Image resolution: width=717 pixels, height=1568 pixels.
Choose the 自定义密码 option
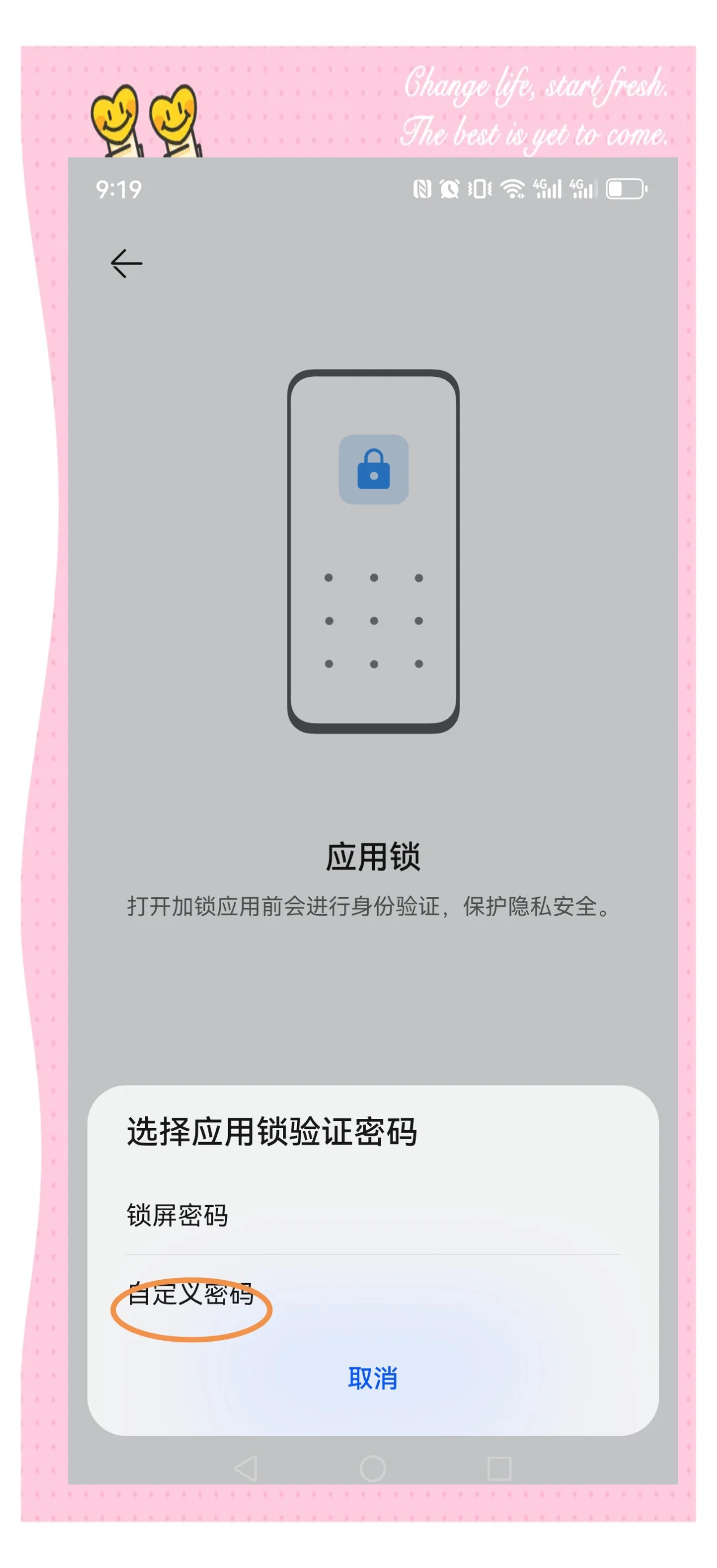tap(372, 1292)
